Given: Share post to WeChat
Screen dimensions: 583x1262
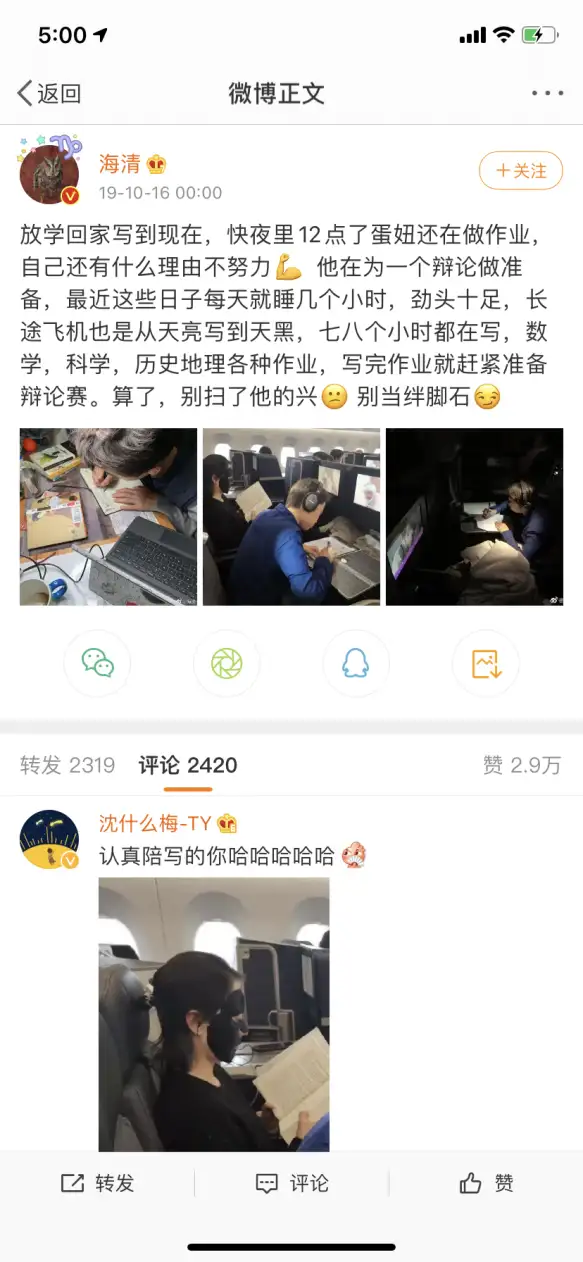Looking at the screenshot, I should pos(97,664).
